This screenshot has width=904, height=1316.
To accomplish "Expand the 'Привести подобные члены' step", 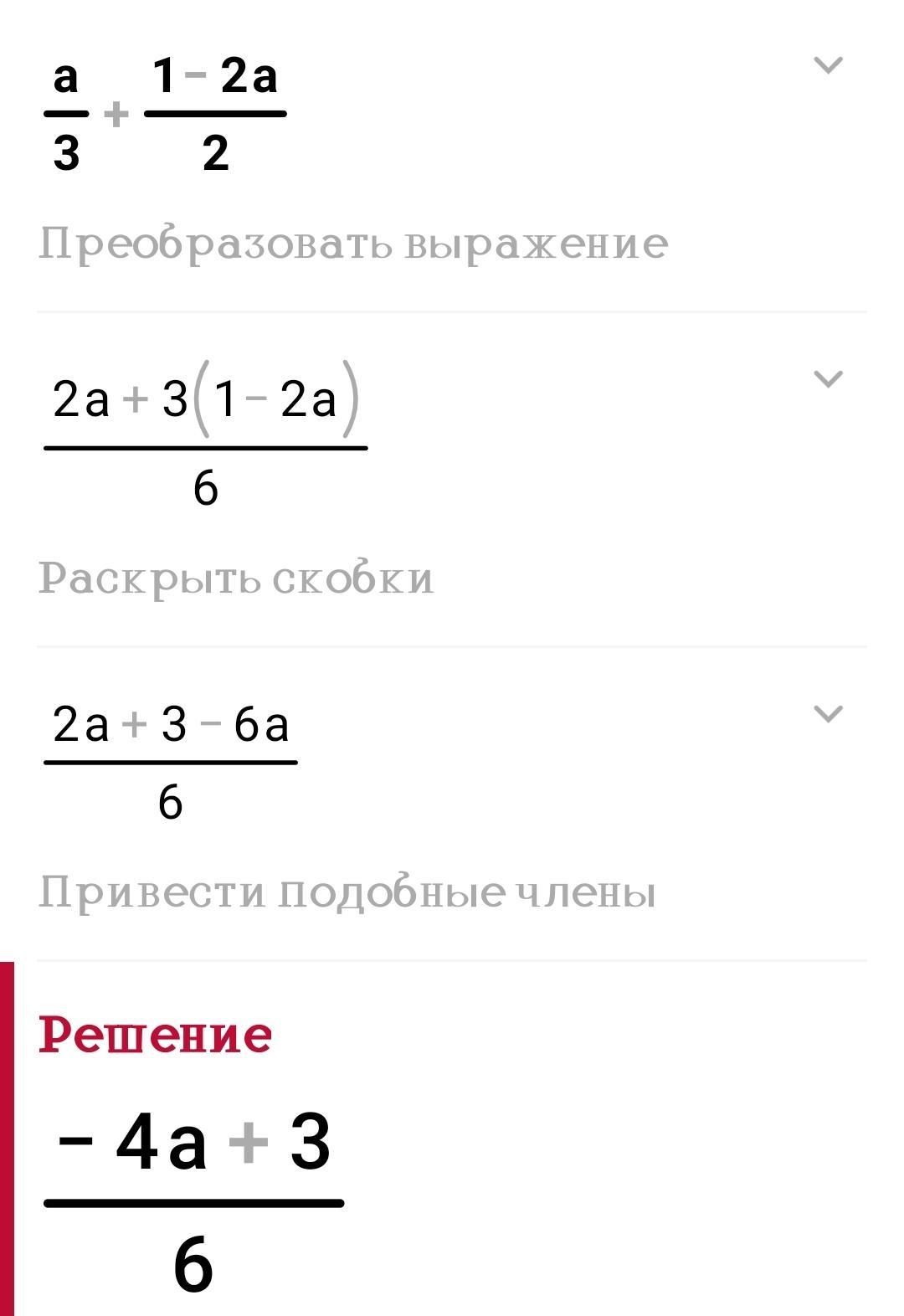I will (x=827, y=714).
